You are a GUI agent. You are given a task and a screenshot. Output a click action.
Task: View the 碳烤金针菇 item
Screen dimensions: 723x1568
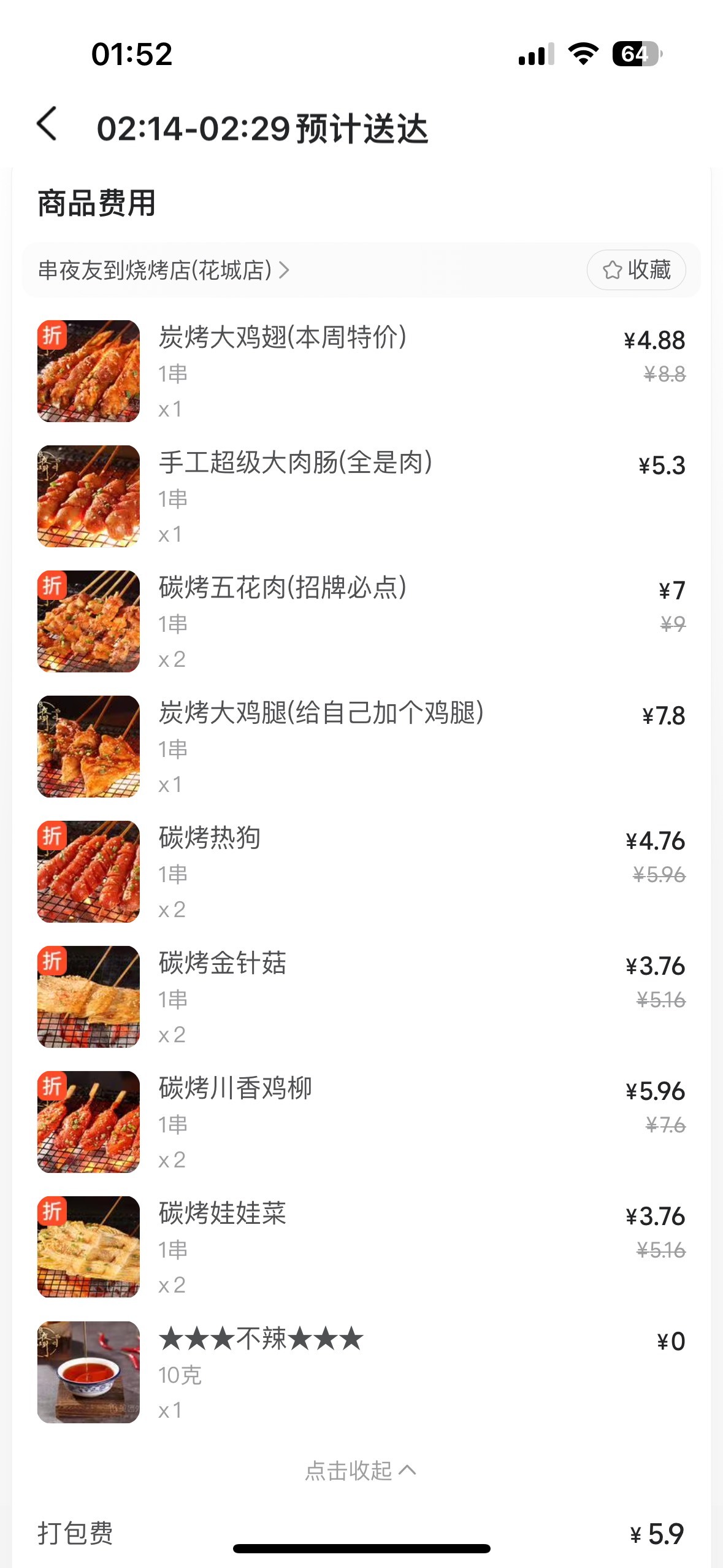click(222, 964)
